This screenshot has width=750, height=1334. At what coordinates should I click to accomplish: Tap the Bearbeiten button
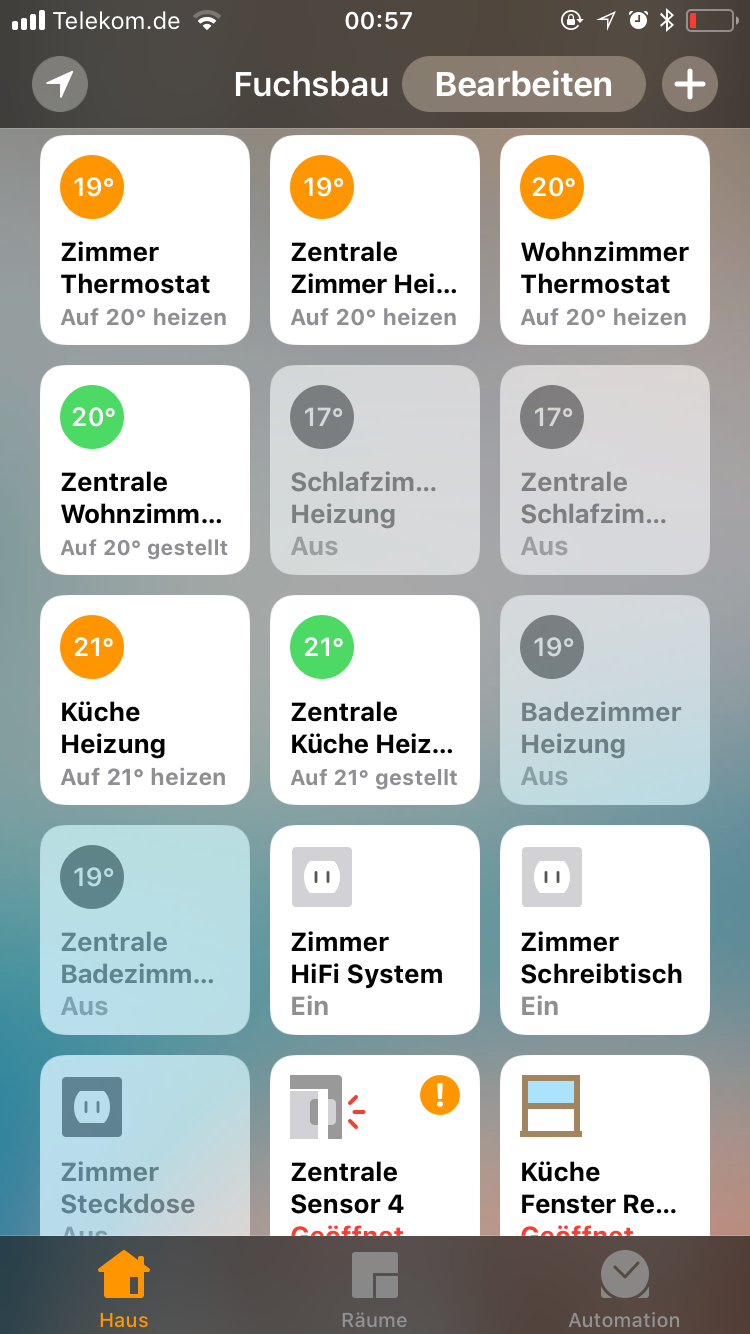tap(523, 84)
